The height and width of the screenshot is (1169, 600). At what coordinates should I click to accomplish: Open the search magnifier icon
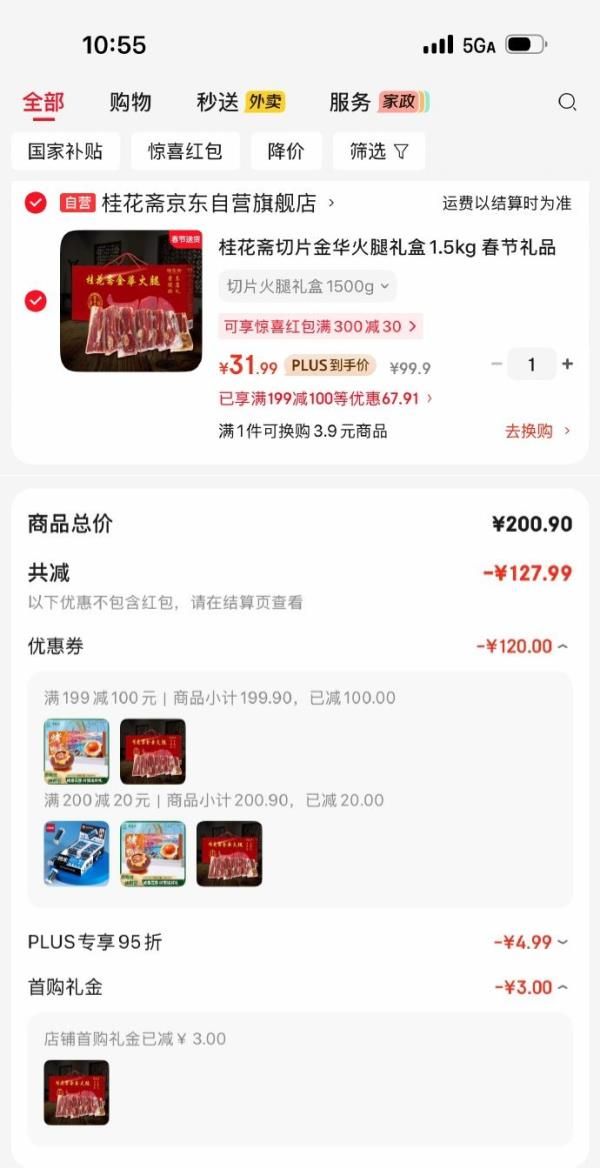(567, 102)
